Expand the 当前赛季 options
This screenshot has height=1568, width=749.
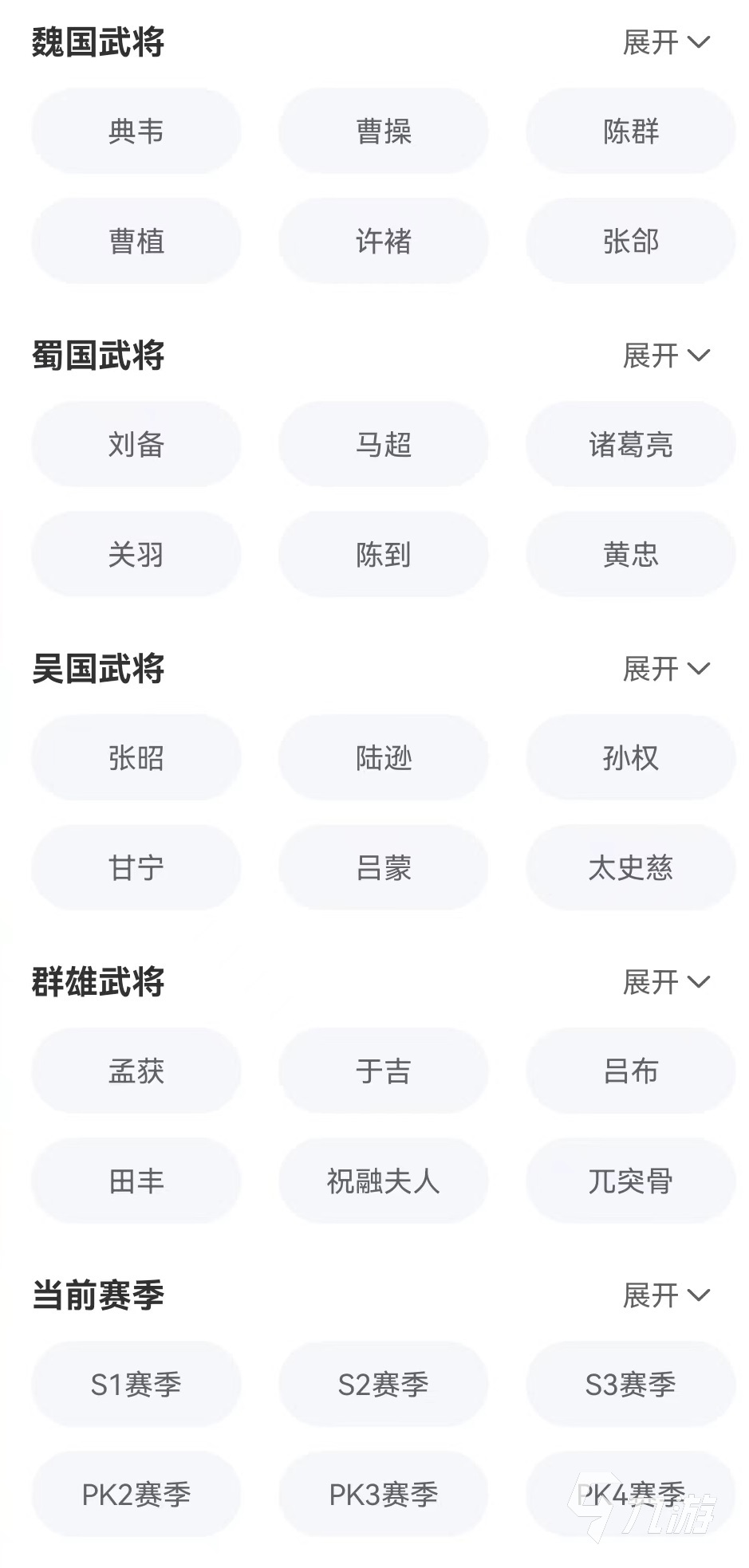click(x=665, y=1296)
